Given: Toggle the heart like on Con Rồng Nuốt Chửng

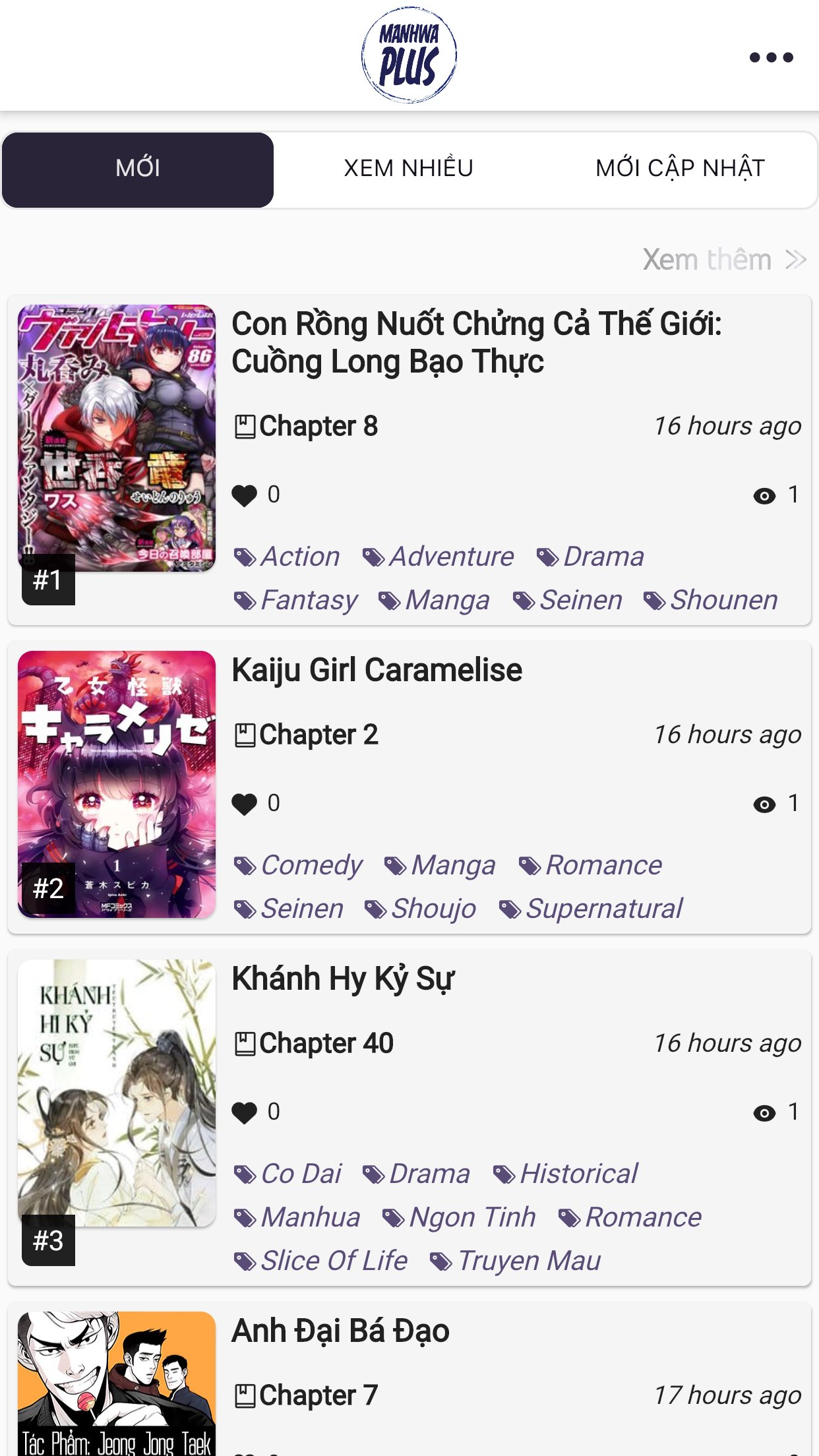Looking at the screenshot, I should click(245, 495).
